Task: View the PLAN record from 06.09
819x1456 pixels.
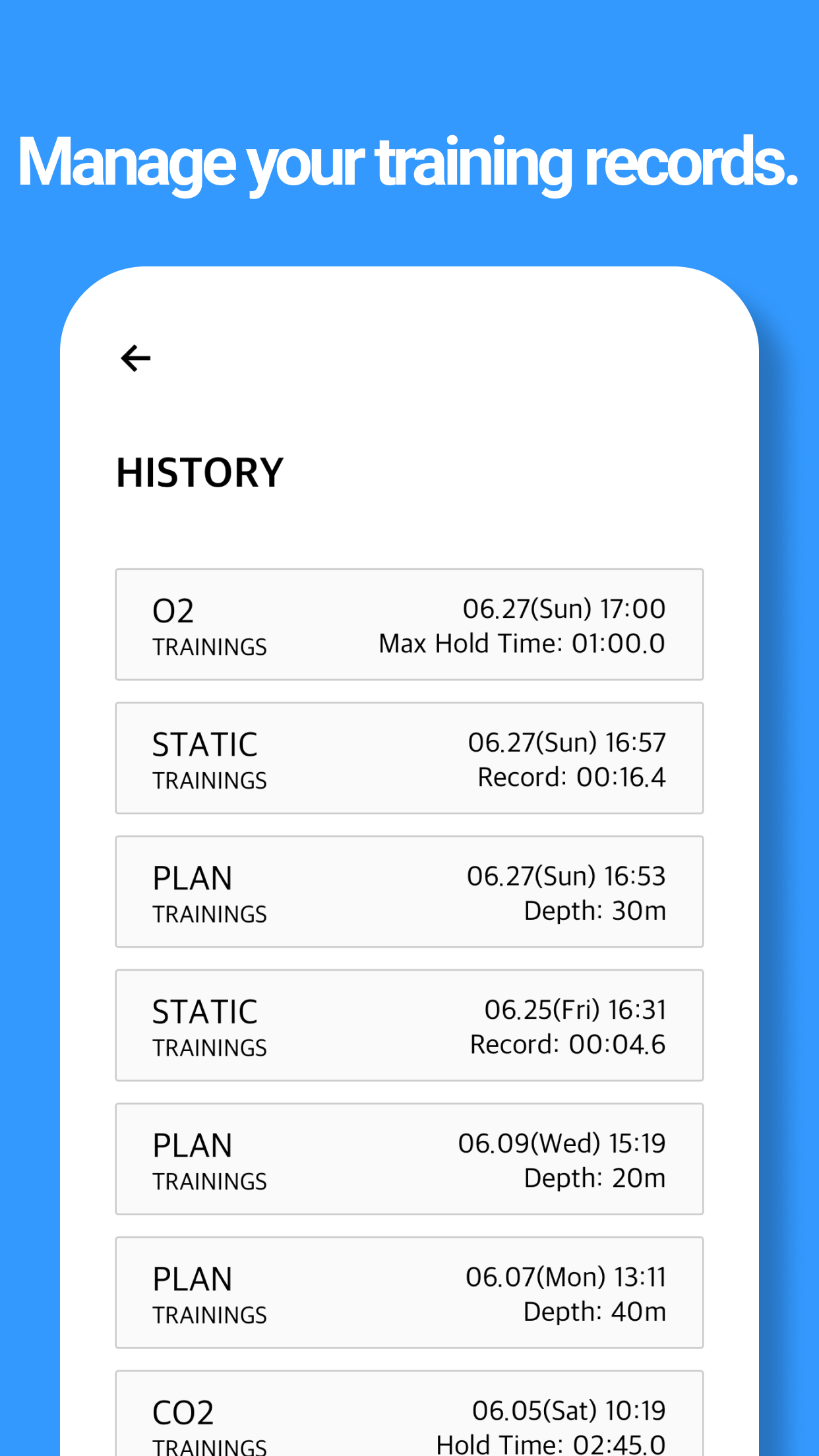Action: click(x=409, y=1159)
